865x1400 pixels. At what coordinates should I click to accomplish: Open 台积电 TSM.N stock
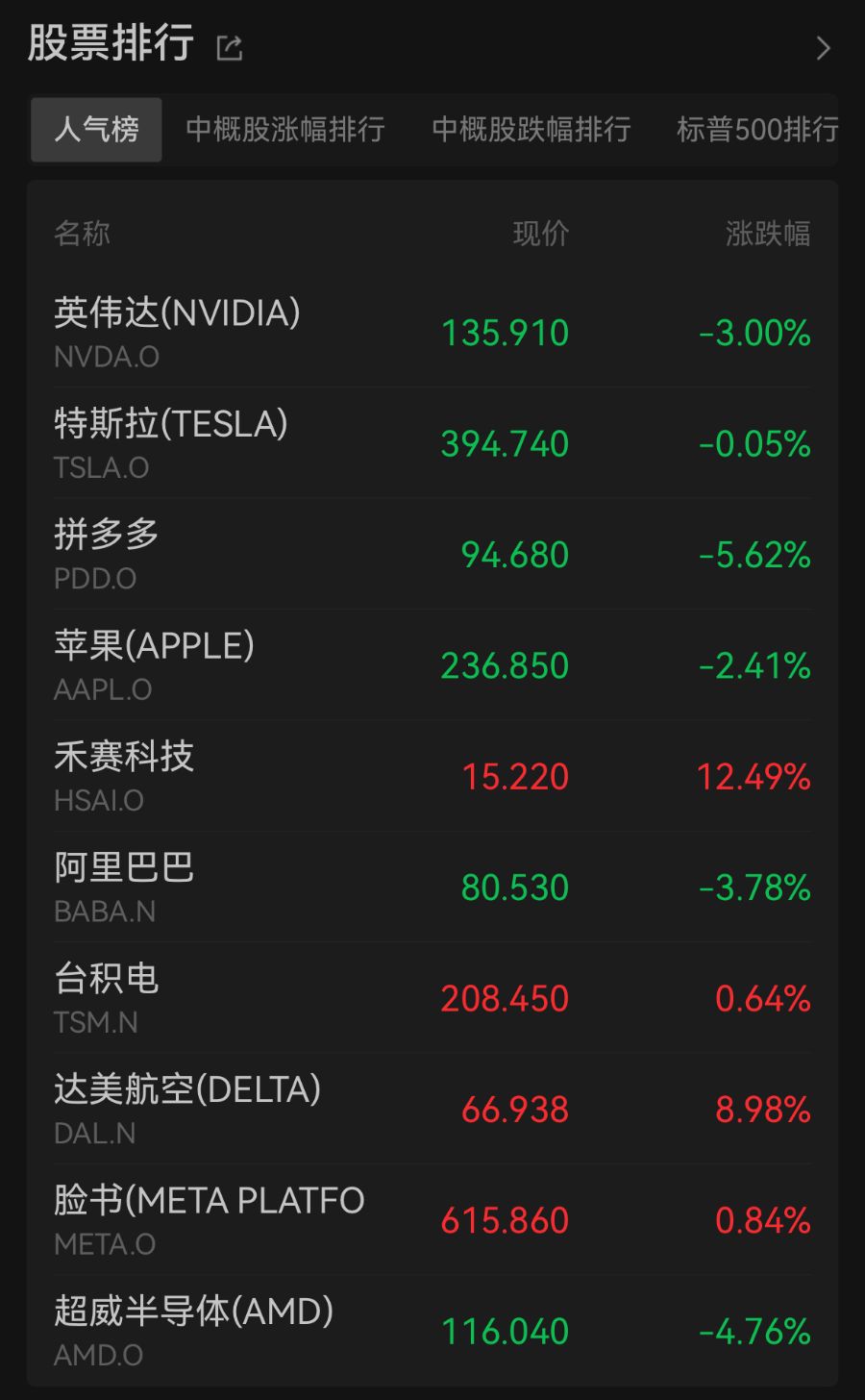[x=432, y=998]
